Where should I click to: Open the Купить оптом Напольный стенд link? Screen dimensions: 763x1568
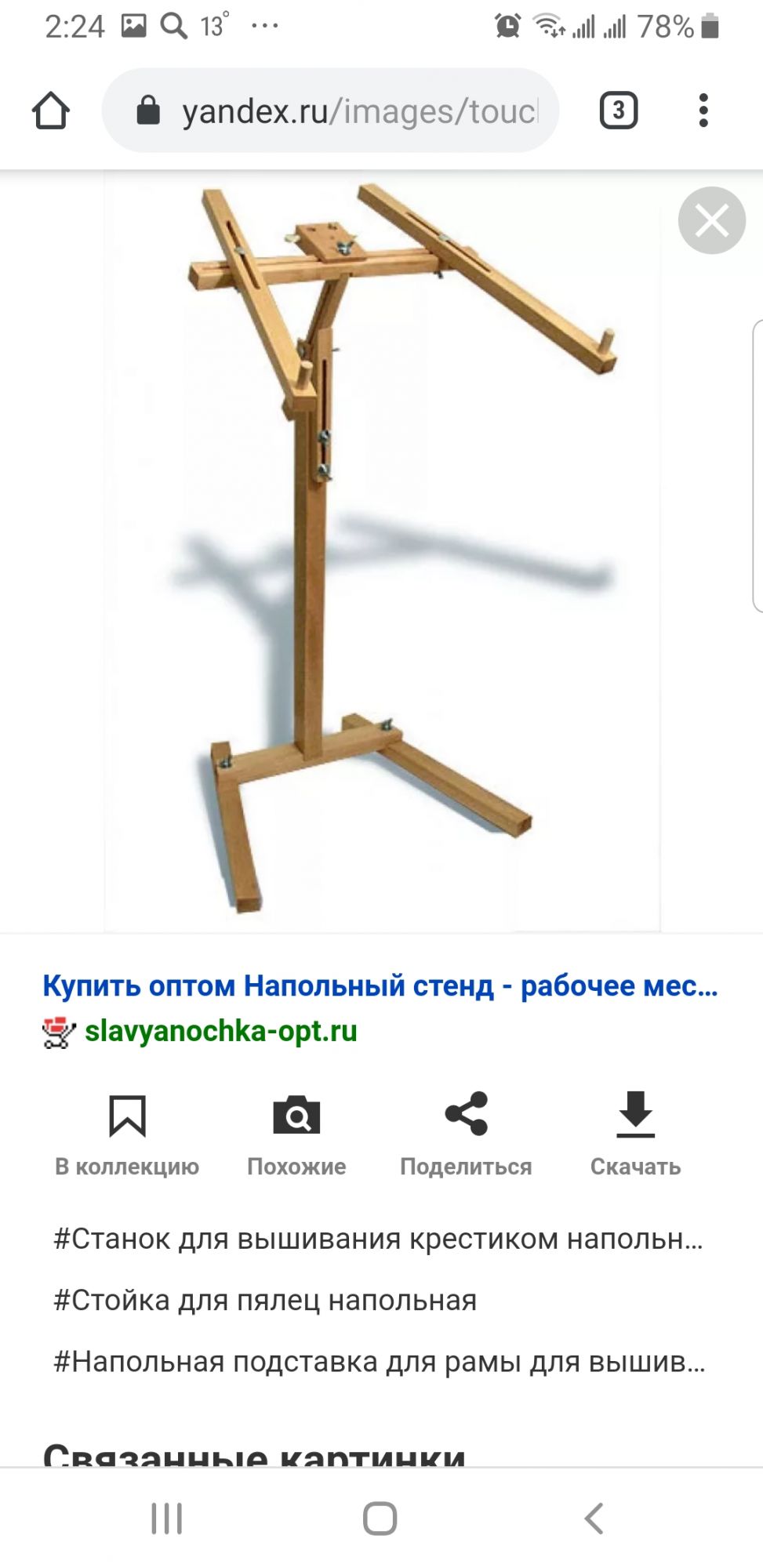(x=380, y=985)
